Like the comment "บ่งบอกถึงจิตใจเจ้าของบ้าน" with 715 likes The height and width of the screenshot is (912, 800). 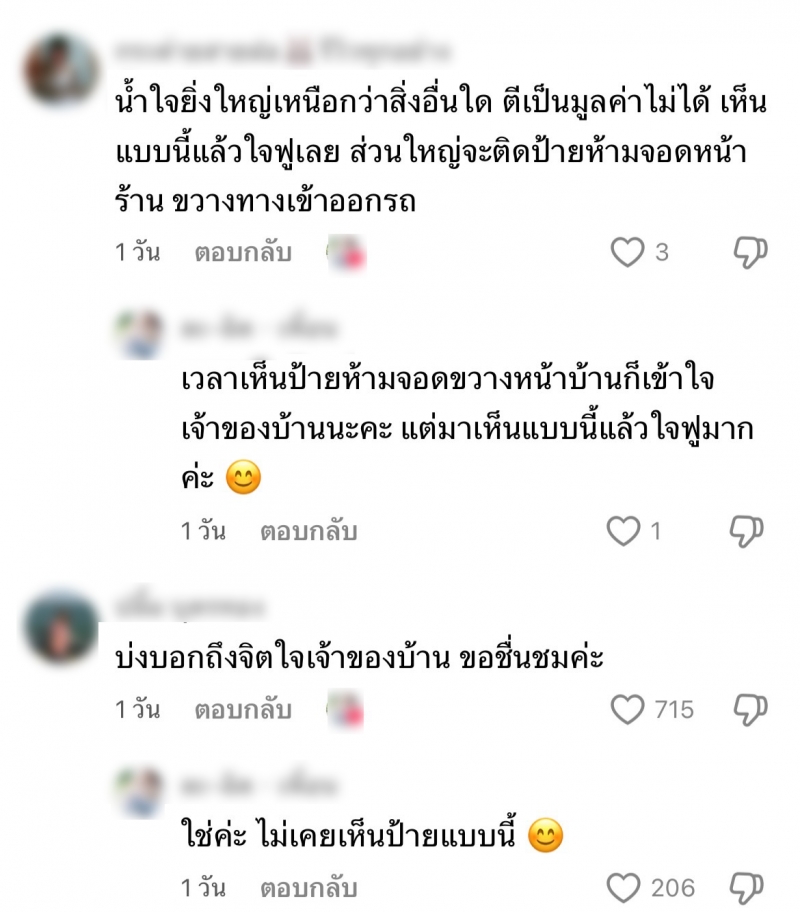click(628, 710)
